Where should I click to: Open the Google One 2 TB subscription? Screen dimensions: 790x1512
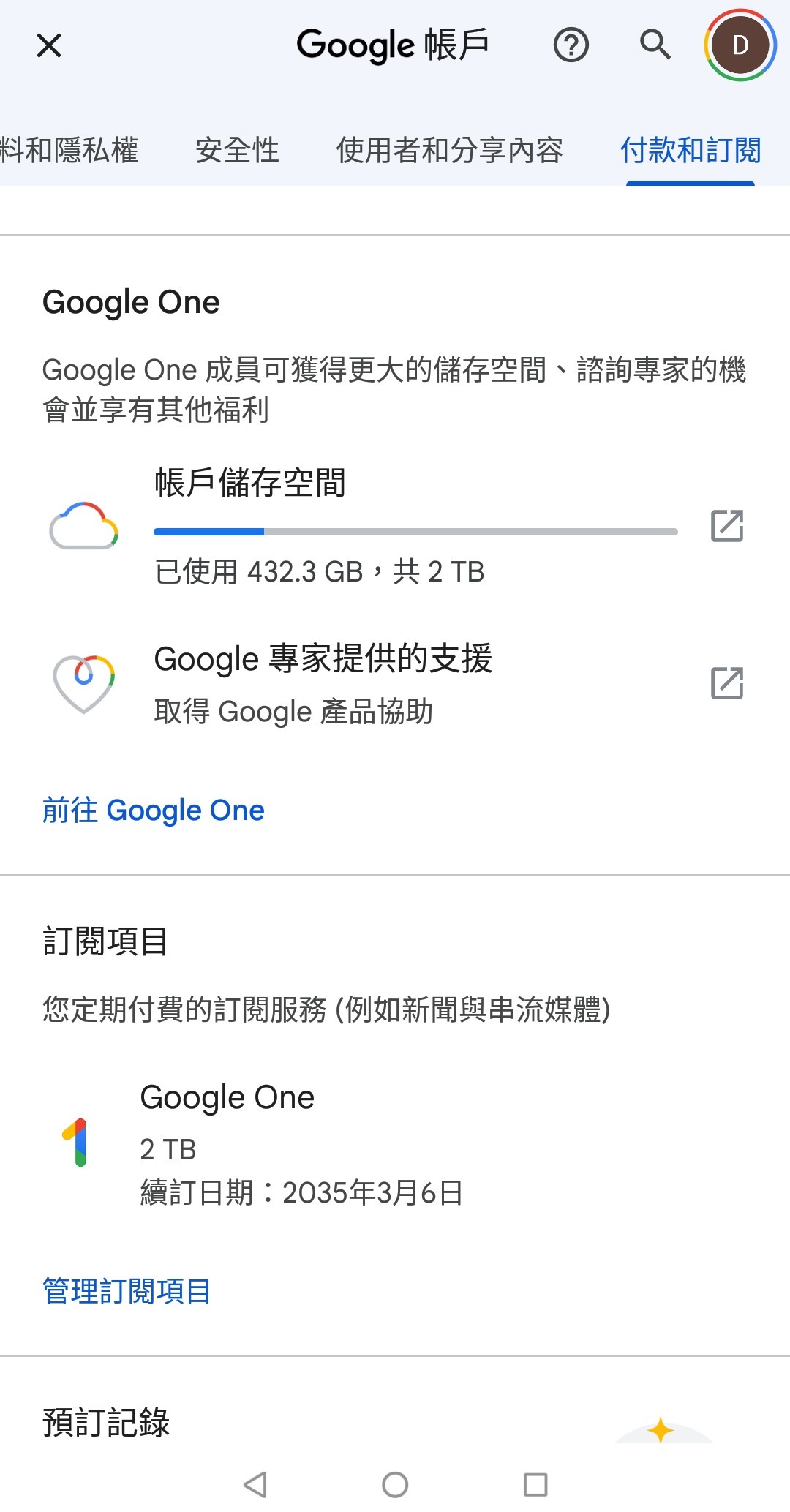[x=395, y=1144]
